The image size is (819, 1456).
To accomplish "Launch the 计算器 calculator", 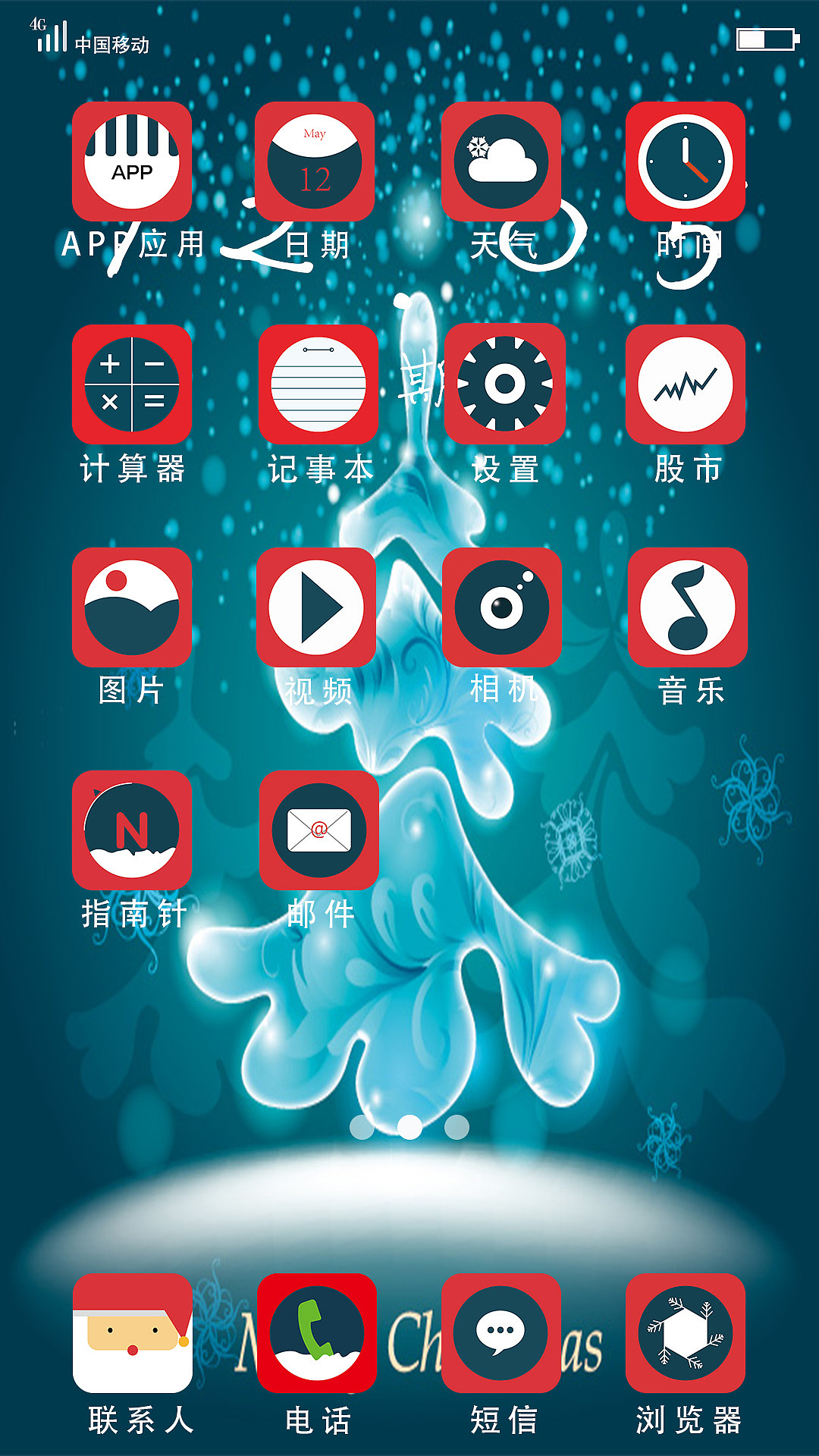I will (x=132, y=384).
